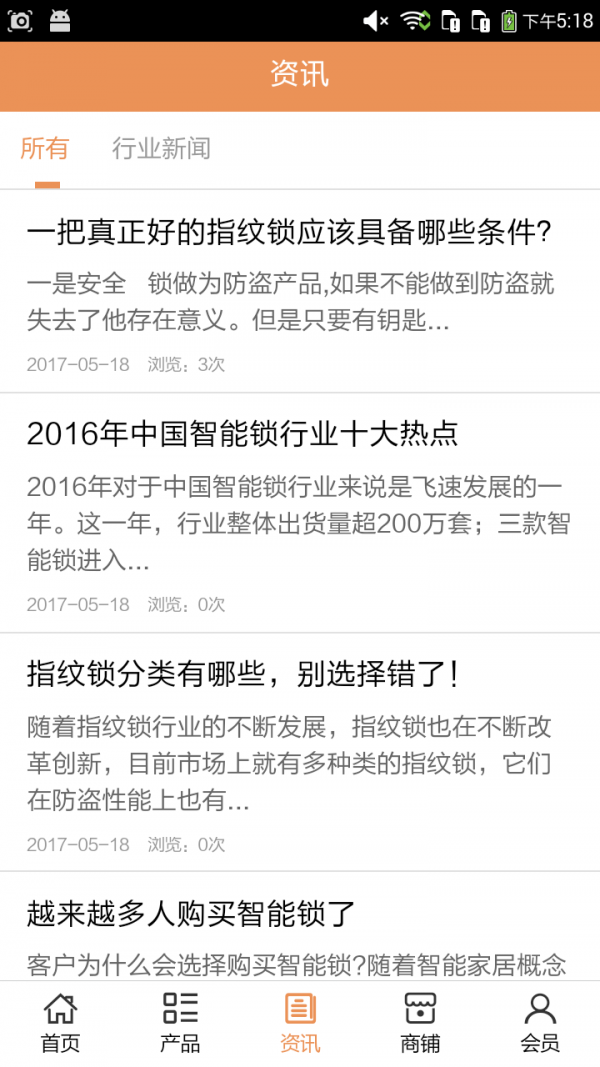This screenshot has height=1067, width=600.
Task: Switch to the 行业新闻 tab
Action: (x=161, y=150)
